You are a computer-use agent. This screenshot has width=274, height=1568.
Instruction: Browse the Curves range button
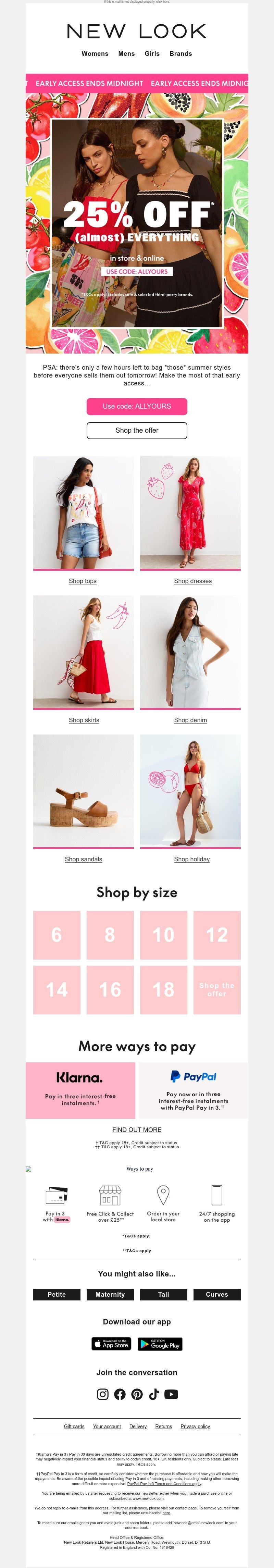(x=217, y=1294)
